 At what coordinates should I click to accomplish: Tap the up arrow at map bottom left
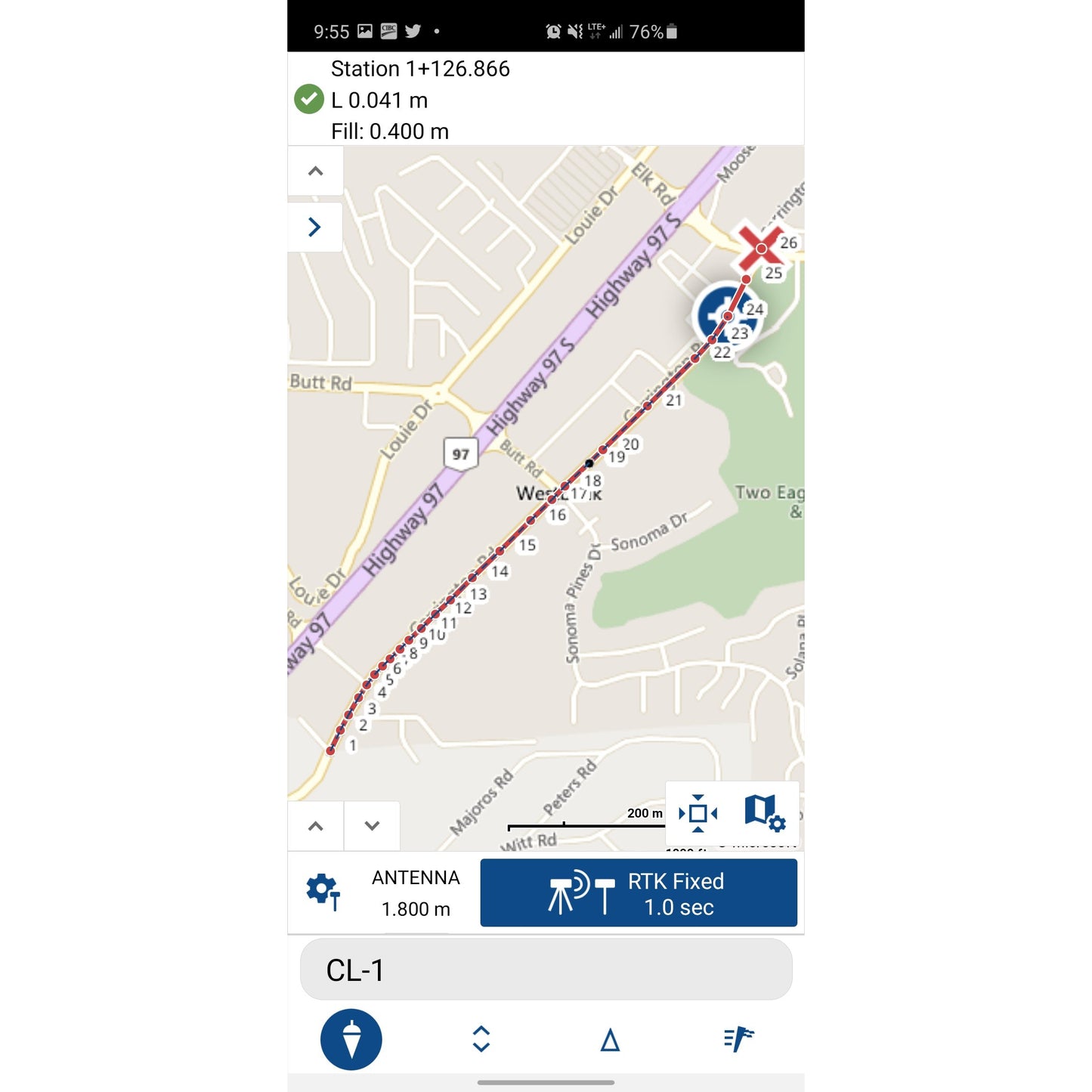pos(316,825)
